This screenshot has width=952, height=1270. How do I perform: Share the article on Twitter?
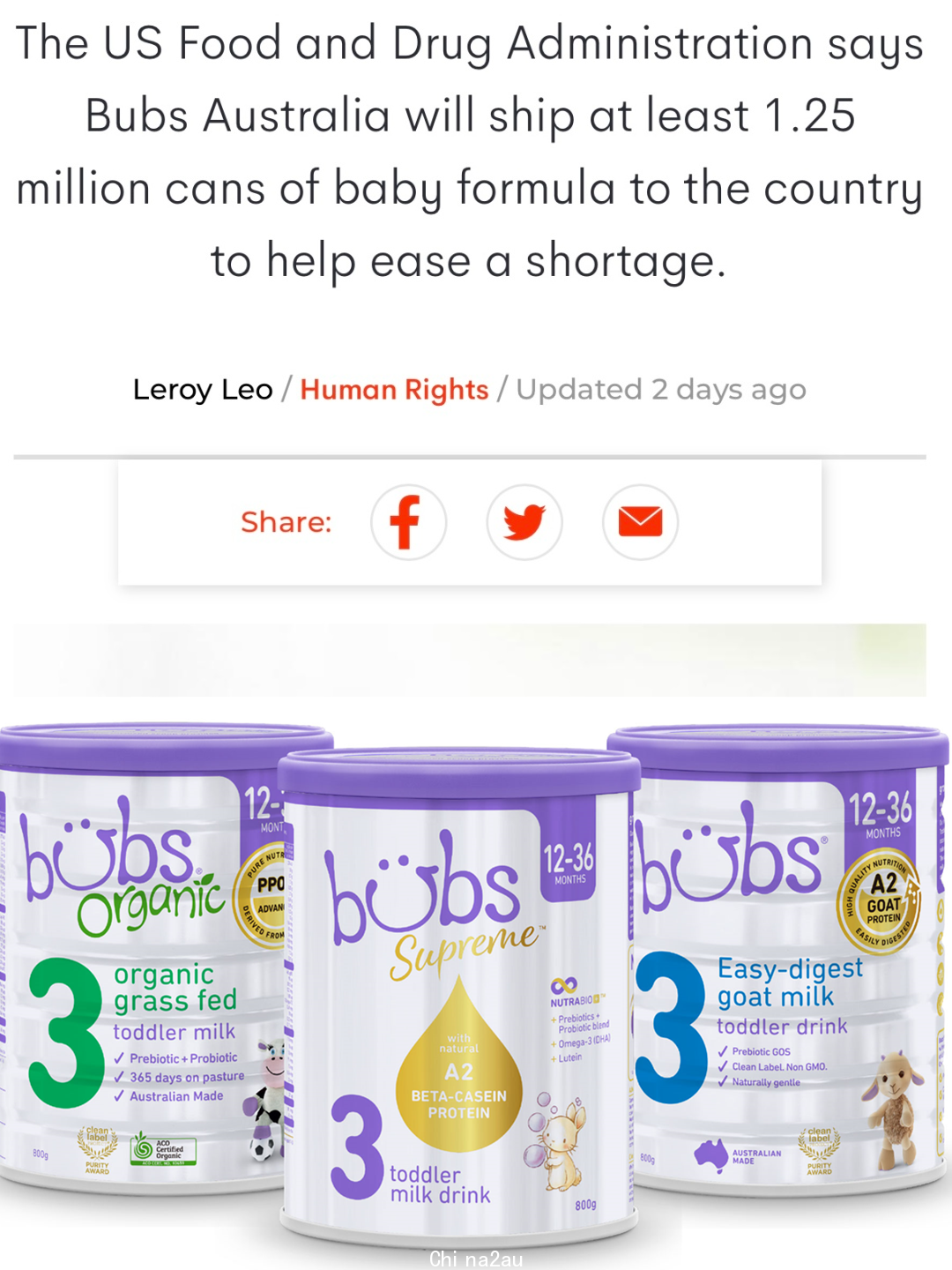point(524,522)
